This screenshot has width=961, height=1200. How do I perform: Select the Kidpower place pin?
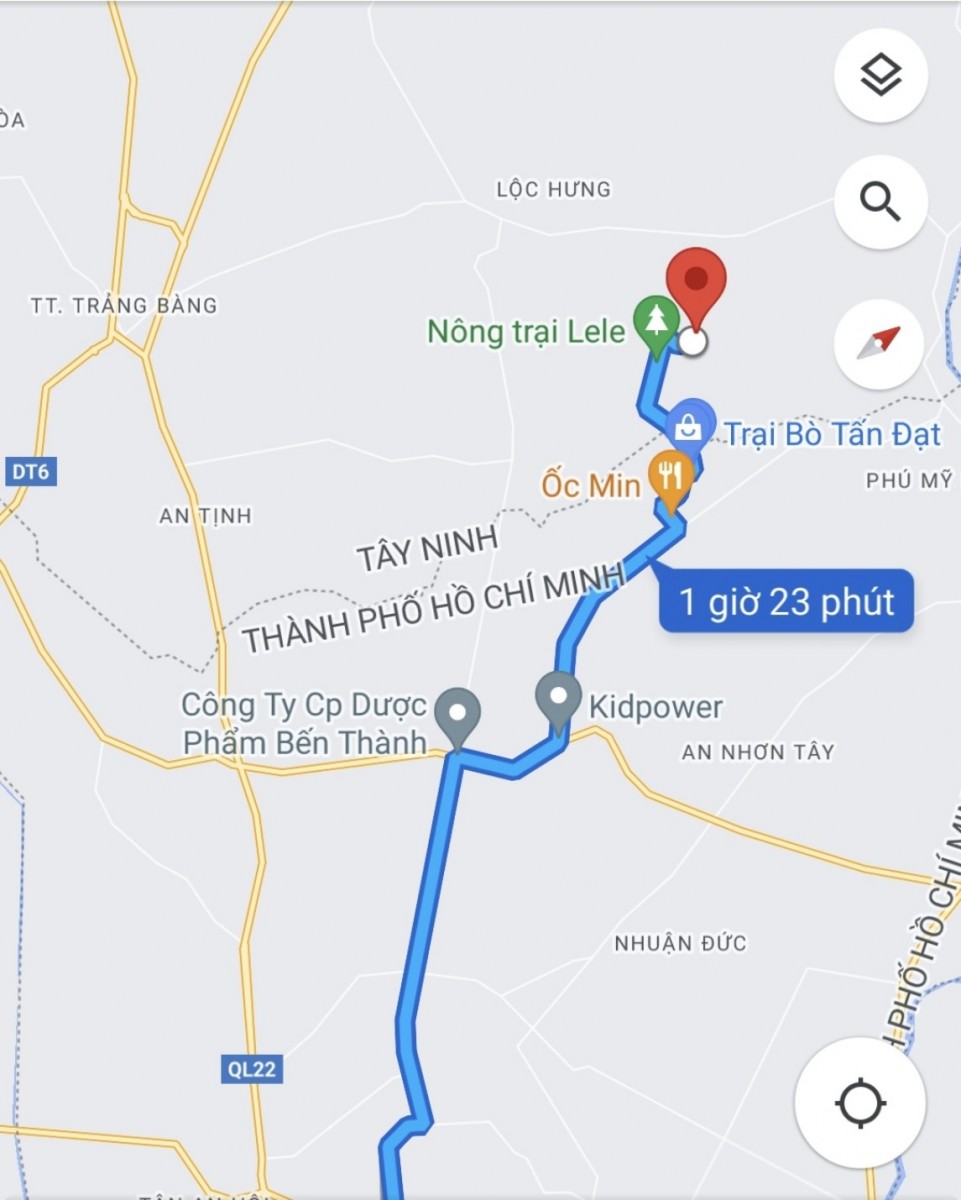[x=558, y=697]
